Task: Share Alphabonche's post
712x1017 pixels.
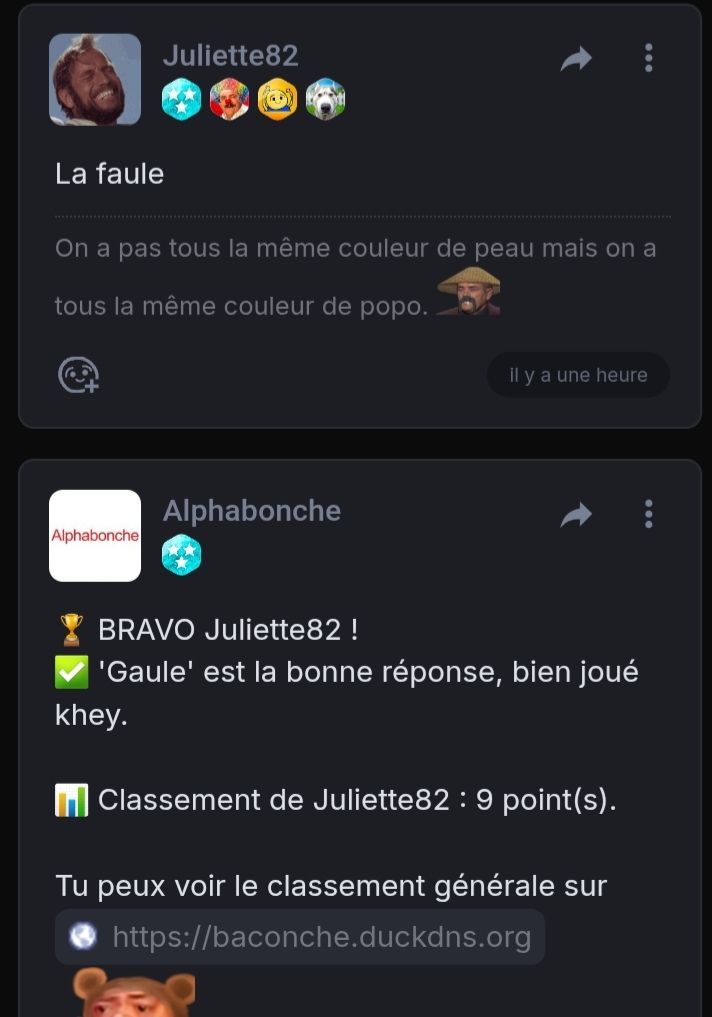Action: 576,515
